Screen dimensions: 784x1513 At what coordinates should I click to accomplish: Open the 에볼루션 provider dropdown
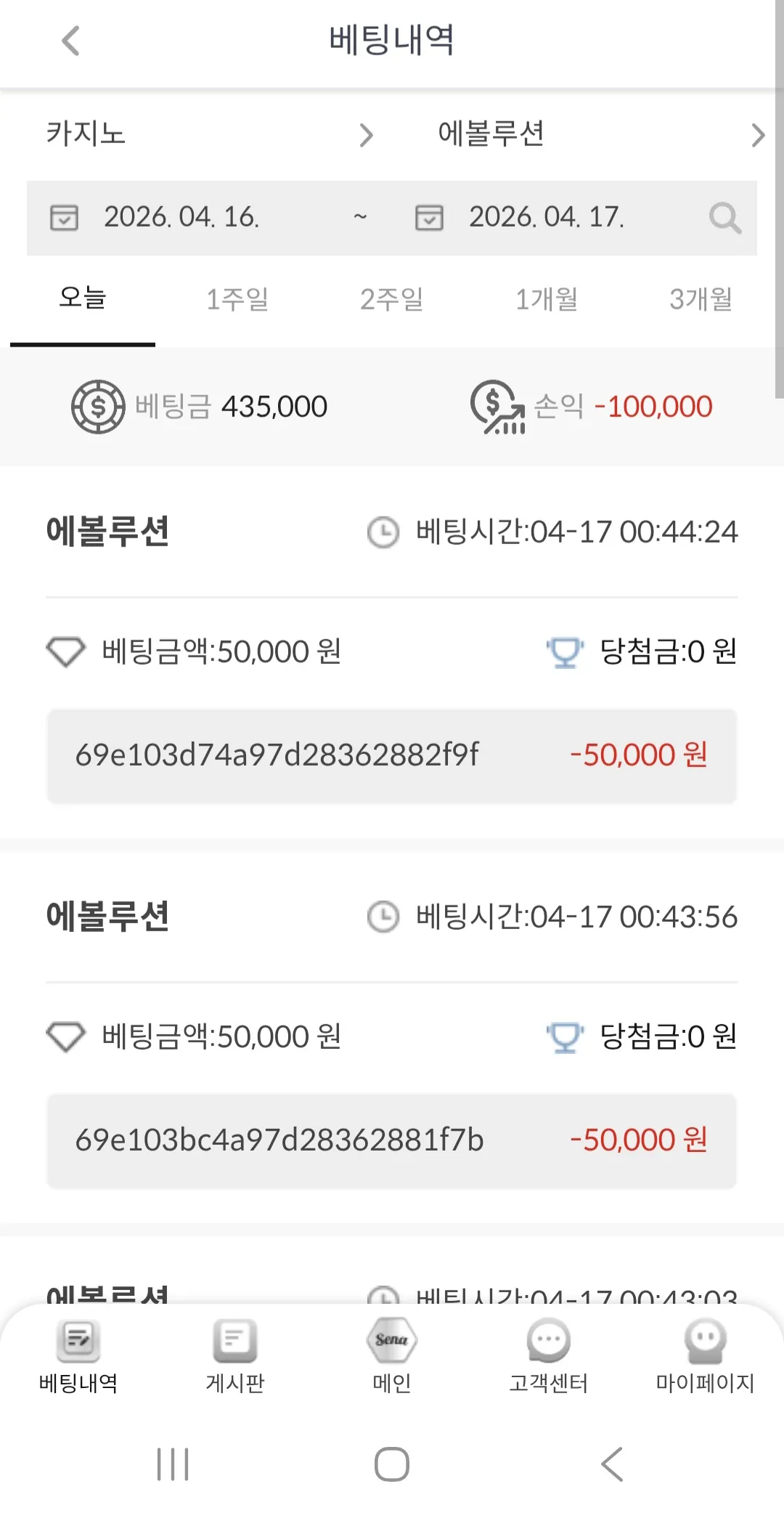click(x=601, y=134)
